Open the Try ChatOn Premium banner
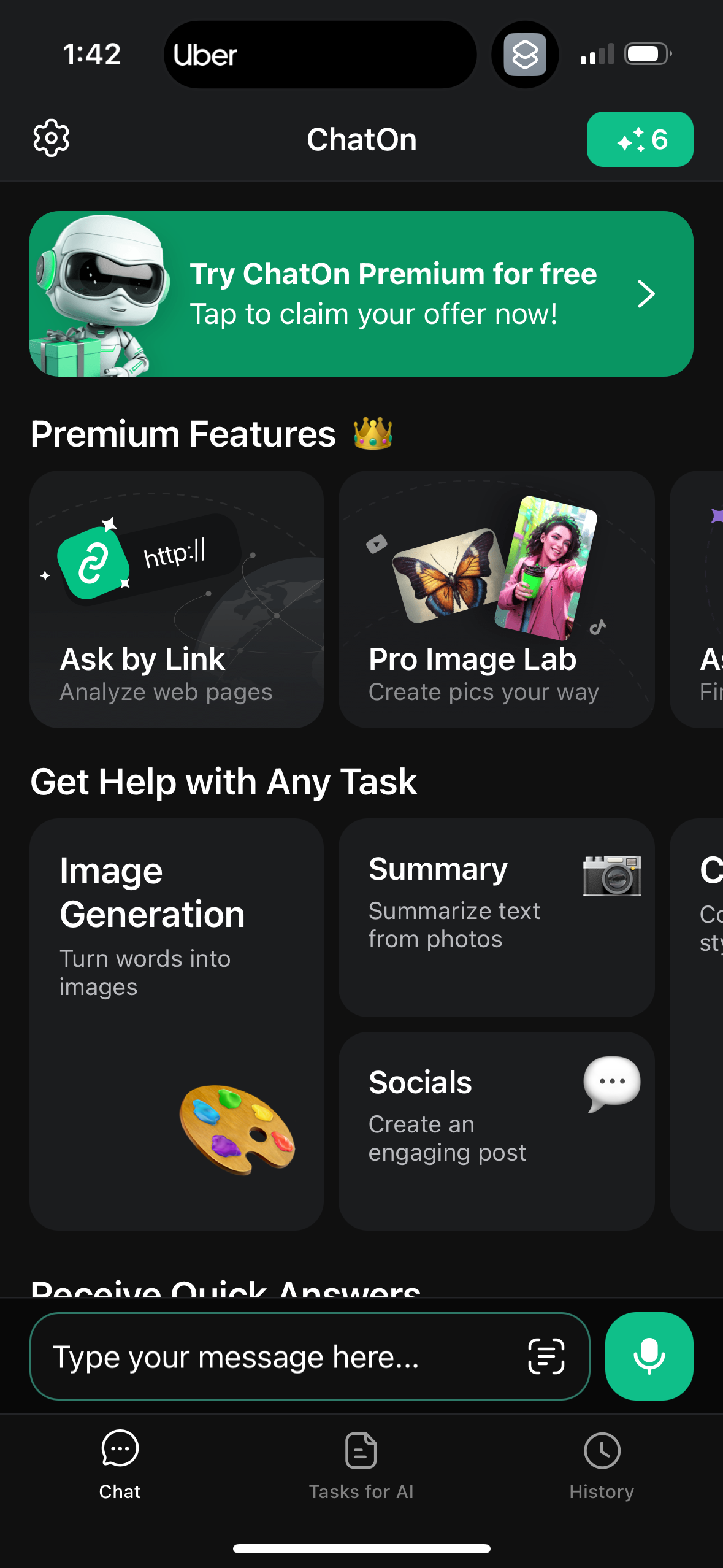The image size is (723, 1568). point(361,294)
